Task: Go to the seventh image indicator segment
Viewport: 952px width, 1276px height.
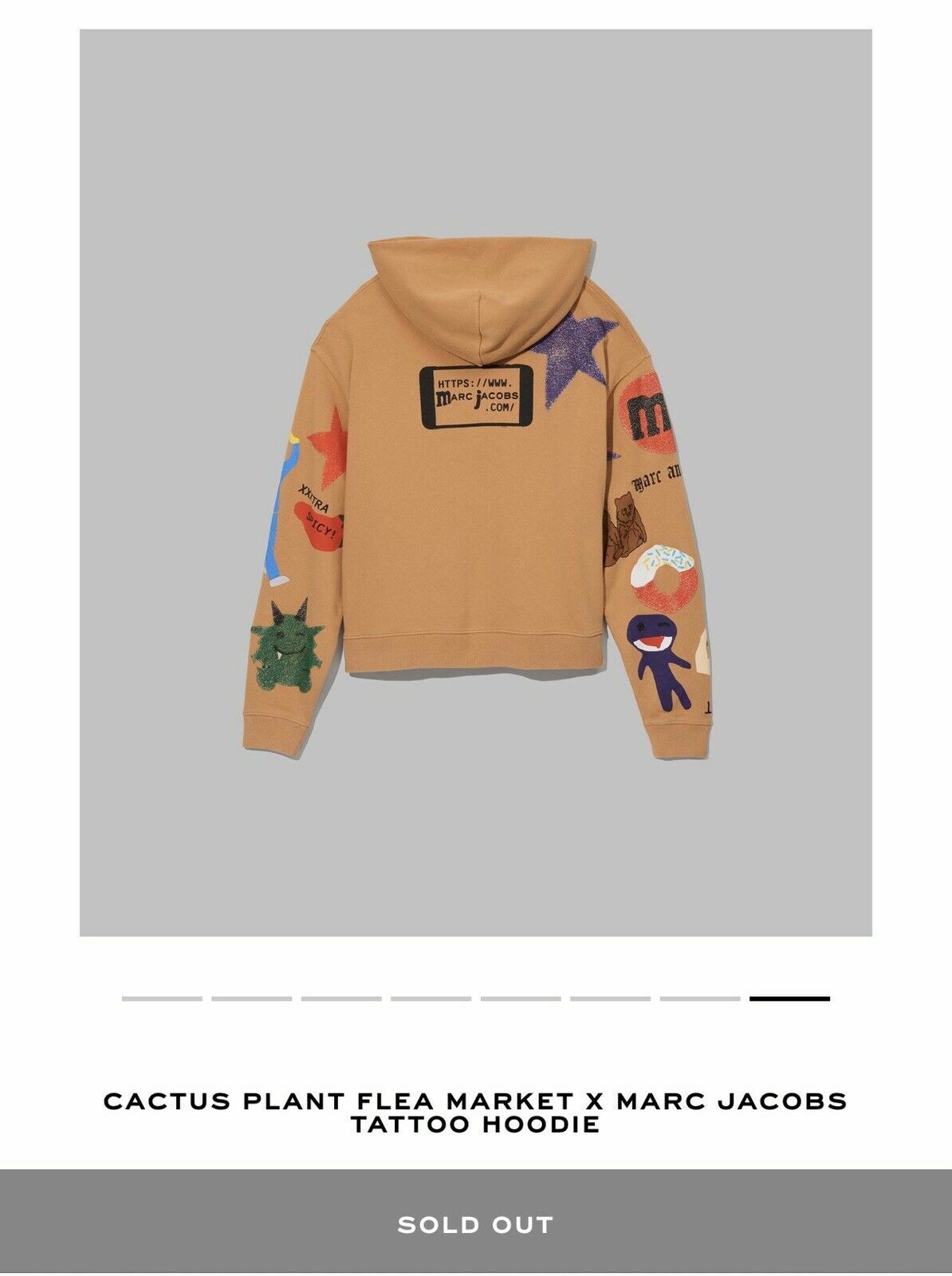Action: coord(700,998)
